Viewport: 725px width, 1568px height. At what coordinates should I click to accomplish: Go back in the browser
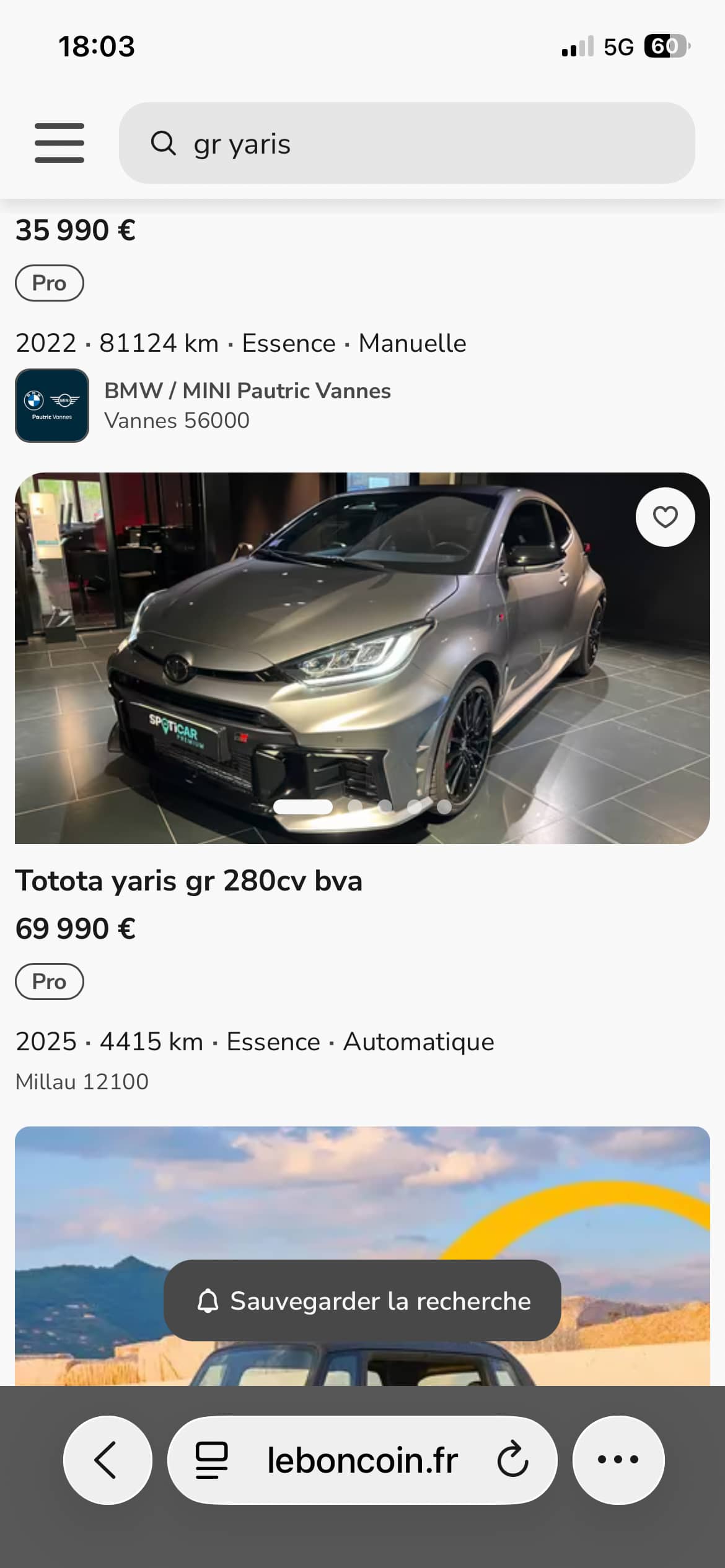107,1460
